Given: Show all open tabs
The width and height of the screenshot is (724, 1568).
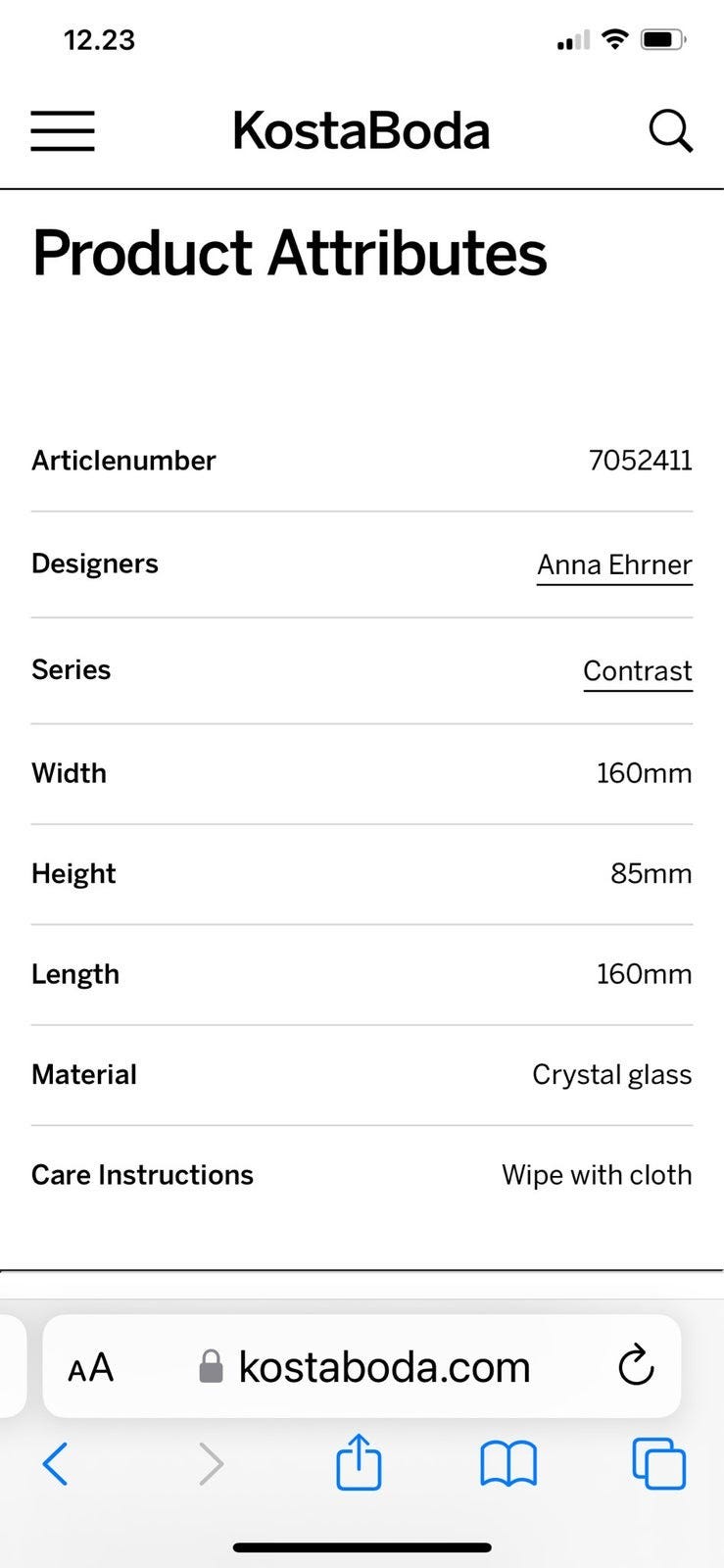Looking at the screenshot, I should [659, 1464].
